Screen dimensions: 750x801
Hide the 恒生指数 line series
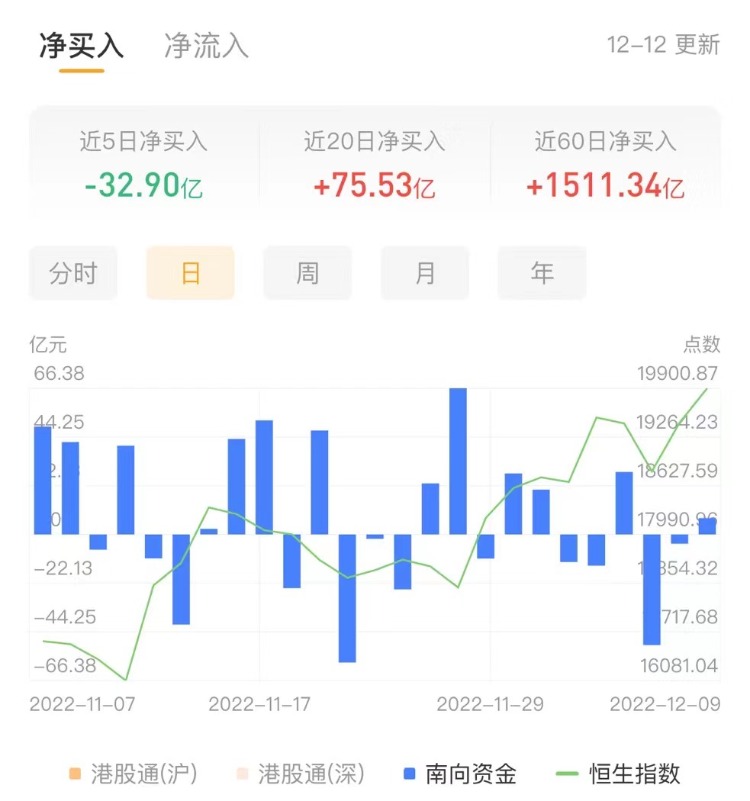(x=618, y=773)
